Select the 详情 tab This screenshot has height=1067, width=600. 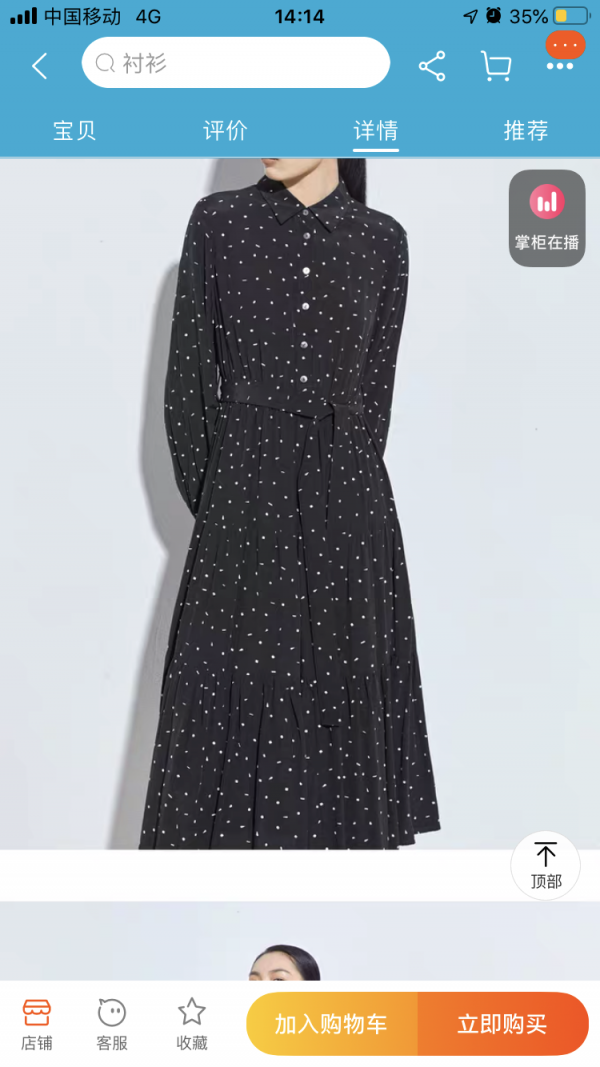point(375,131)
